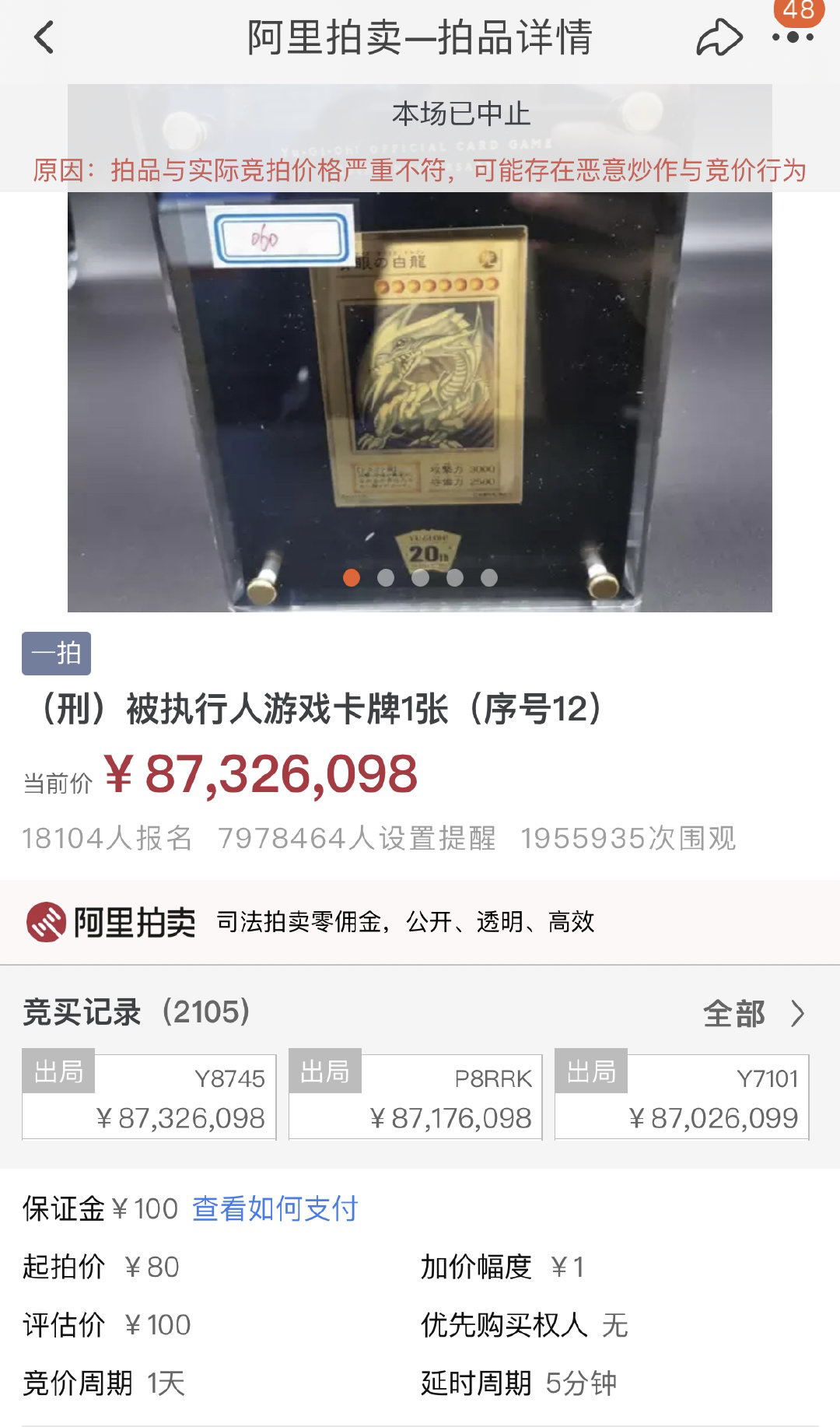
Task: Share this auction item
Action: point(718,37)
